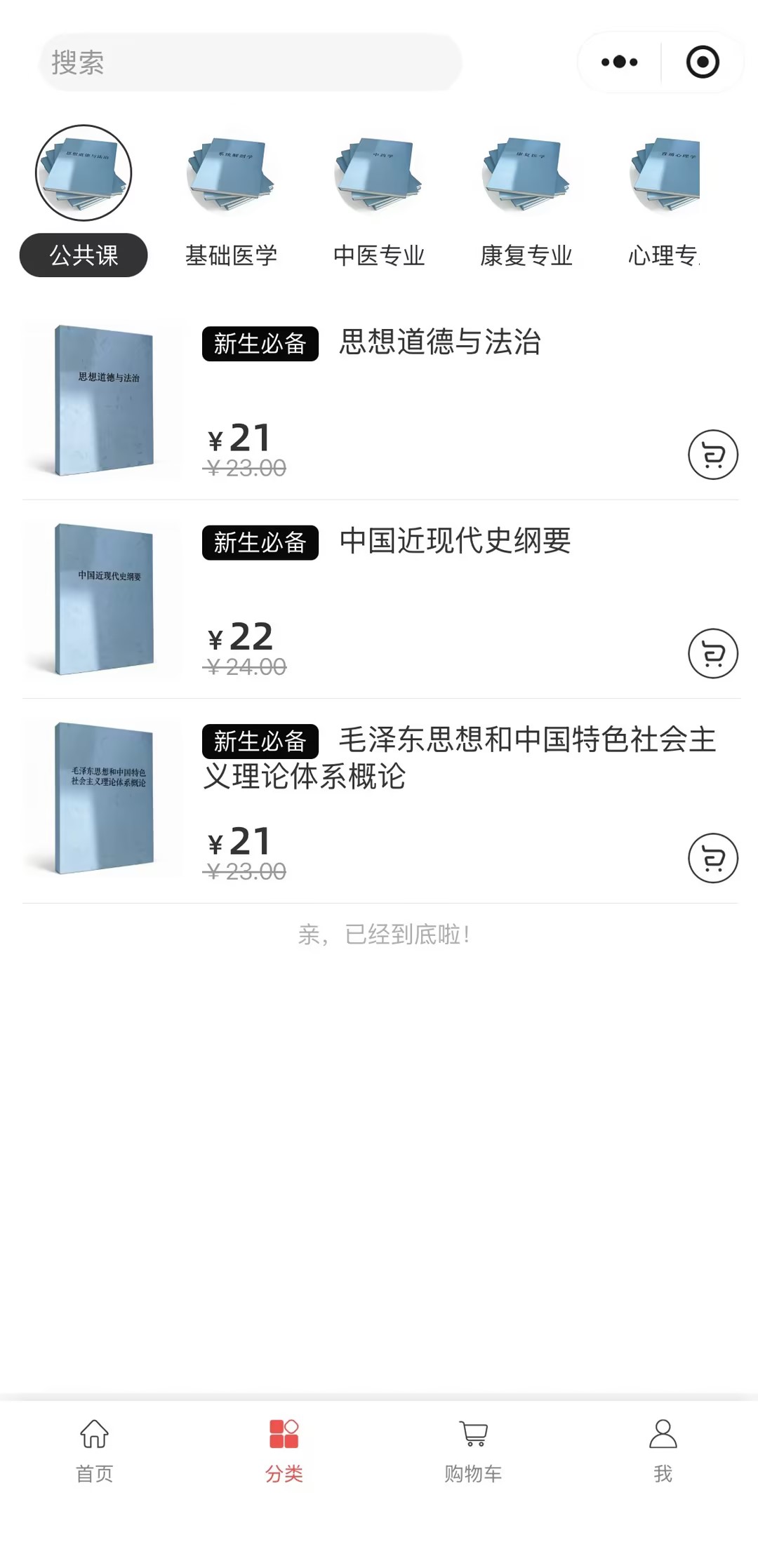Image resolution: width=758 pixels, height=1568 pixels.
Task: Switch to the 我 profile tab
Action: click(x=663, y=1449)
